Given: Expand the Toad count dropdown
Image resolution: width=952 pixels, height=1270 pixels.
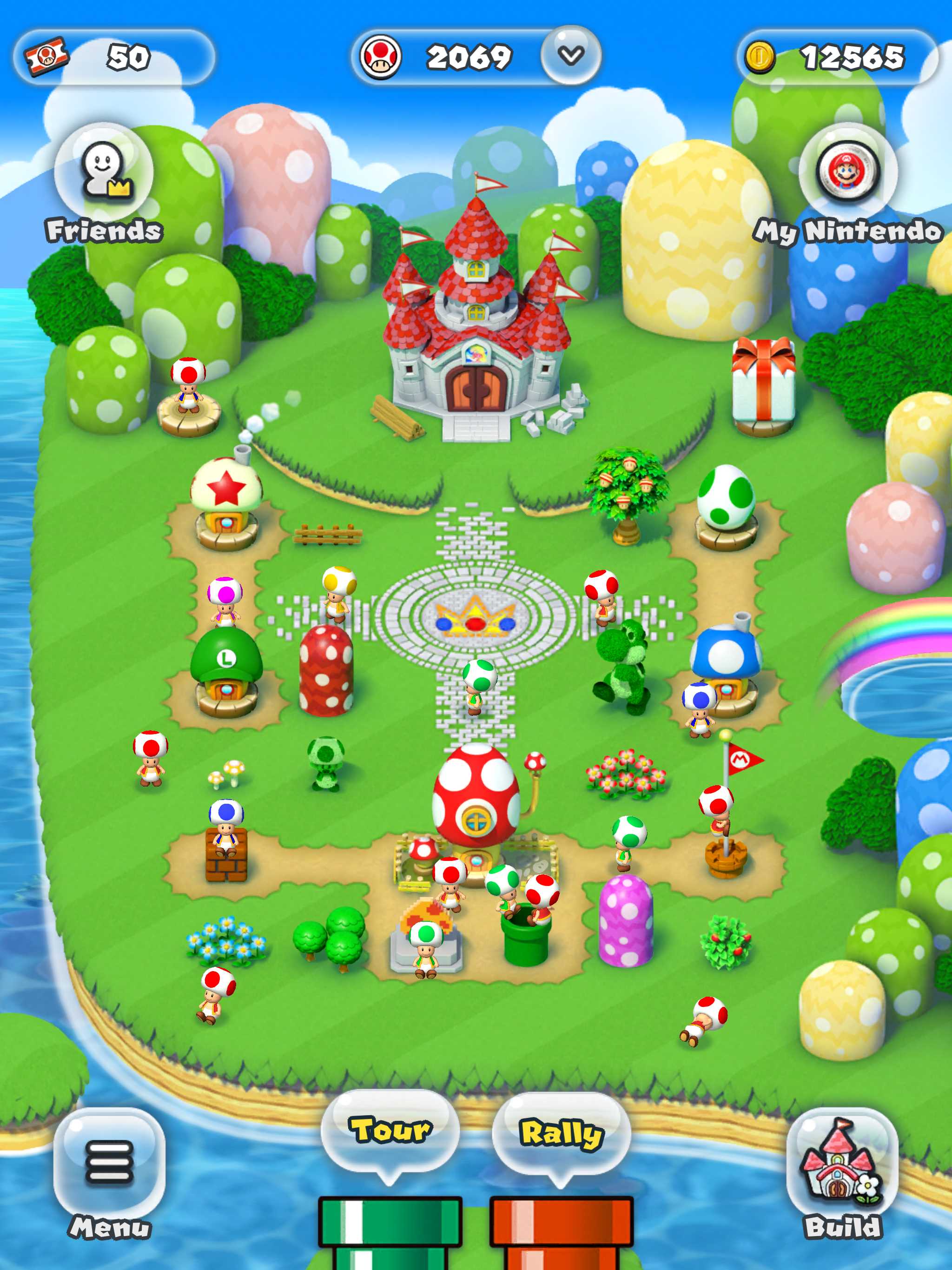Looking at the screenshot, I should click(x=571, y=56).
